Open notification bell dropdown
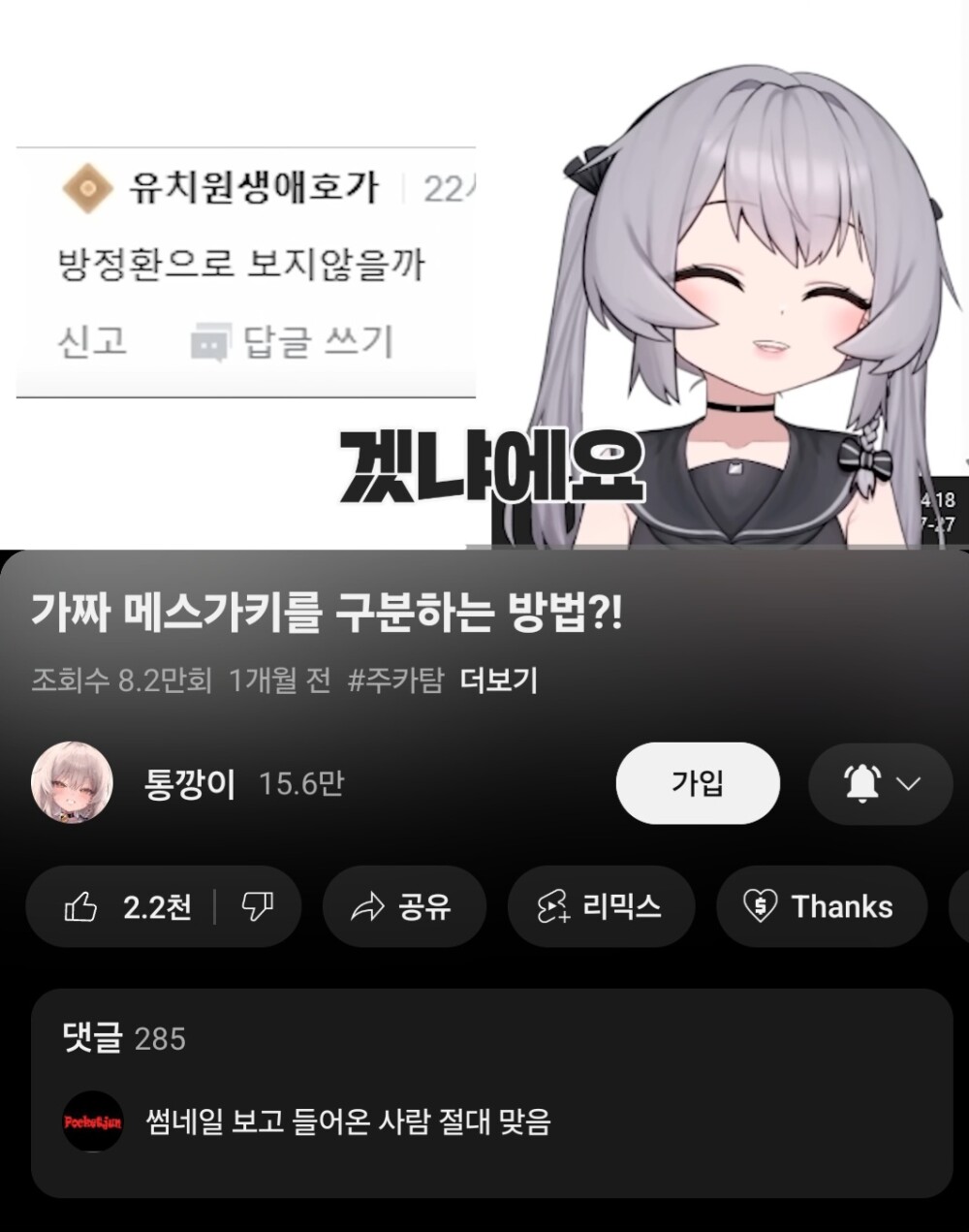 click(881, 783)
